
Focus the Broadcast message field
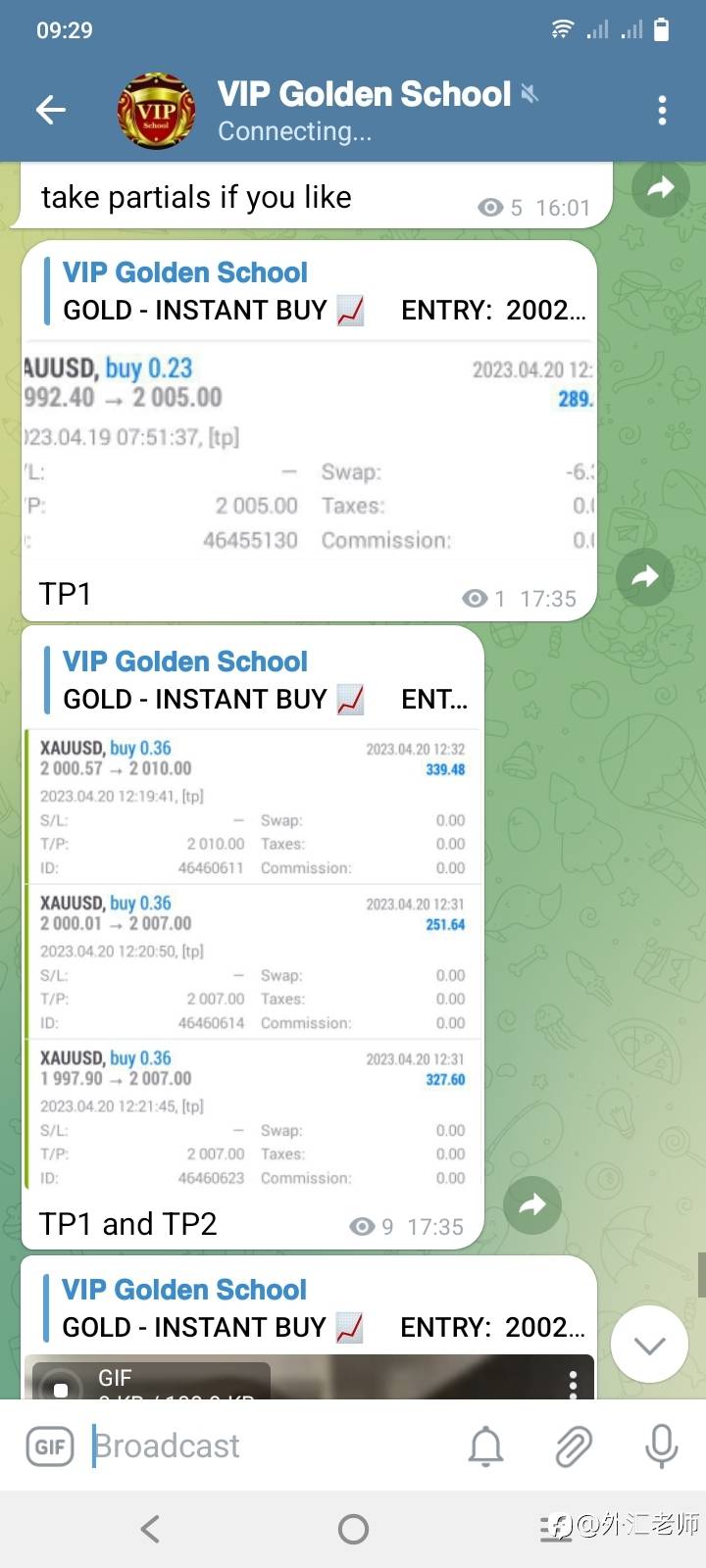click(265, 1446)
